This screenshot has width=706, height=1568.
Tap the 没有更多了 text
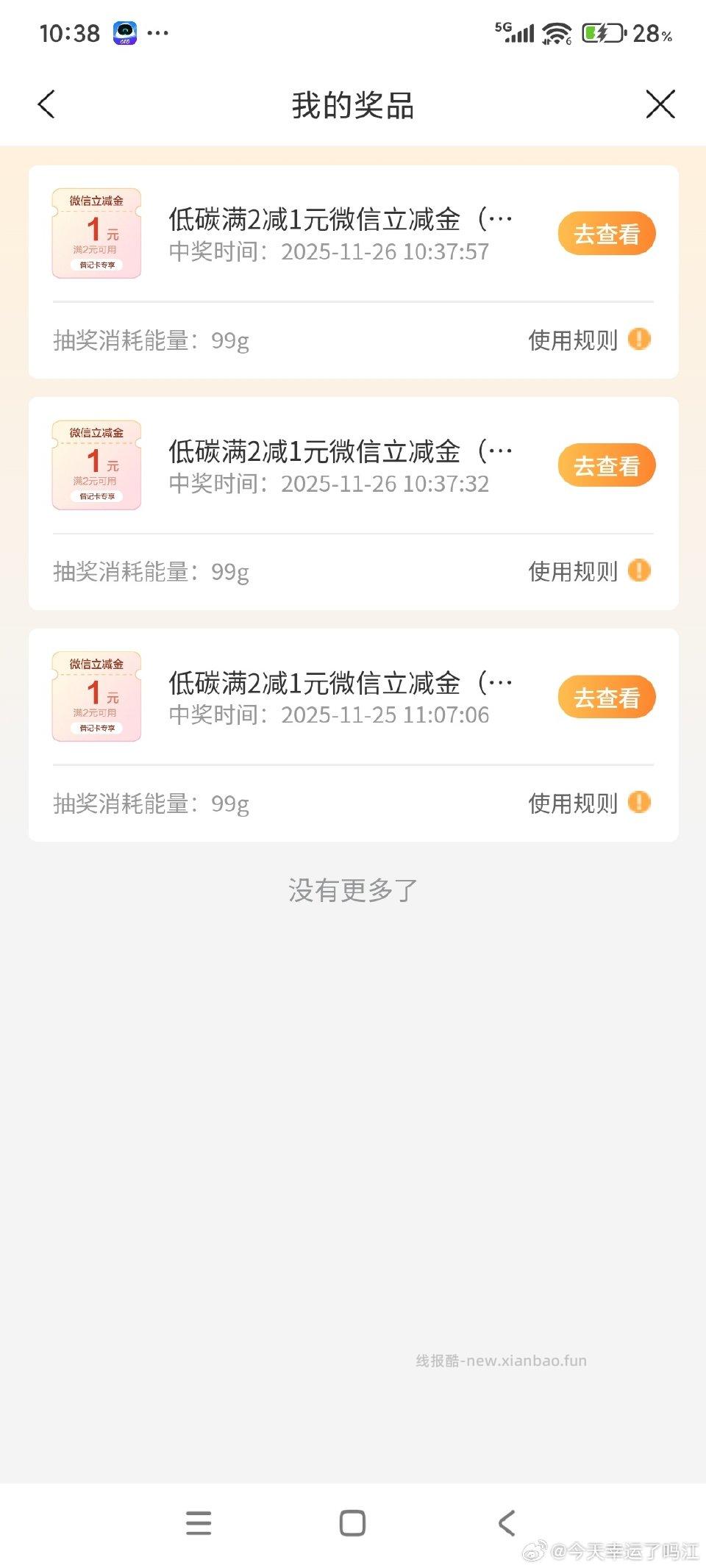coord(352,889)
